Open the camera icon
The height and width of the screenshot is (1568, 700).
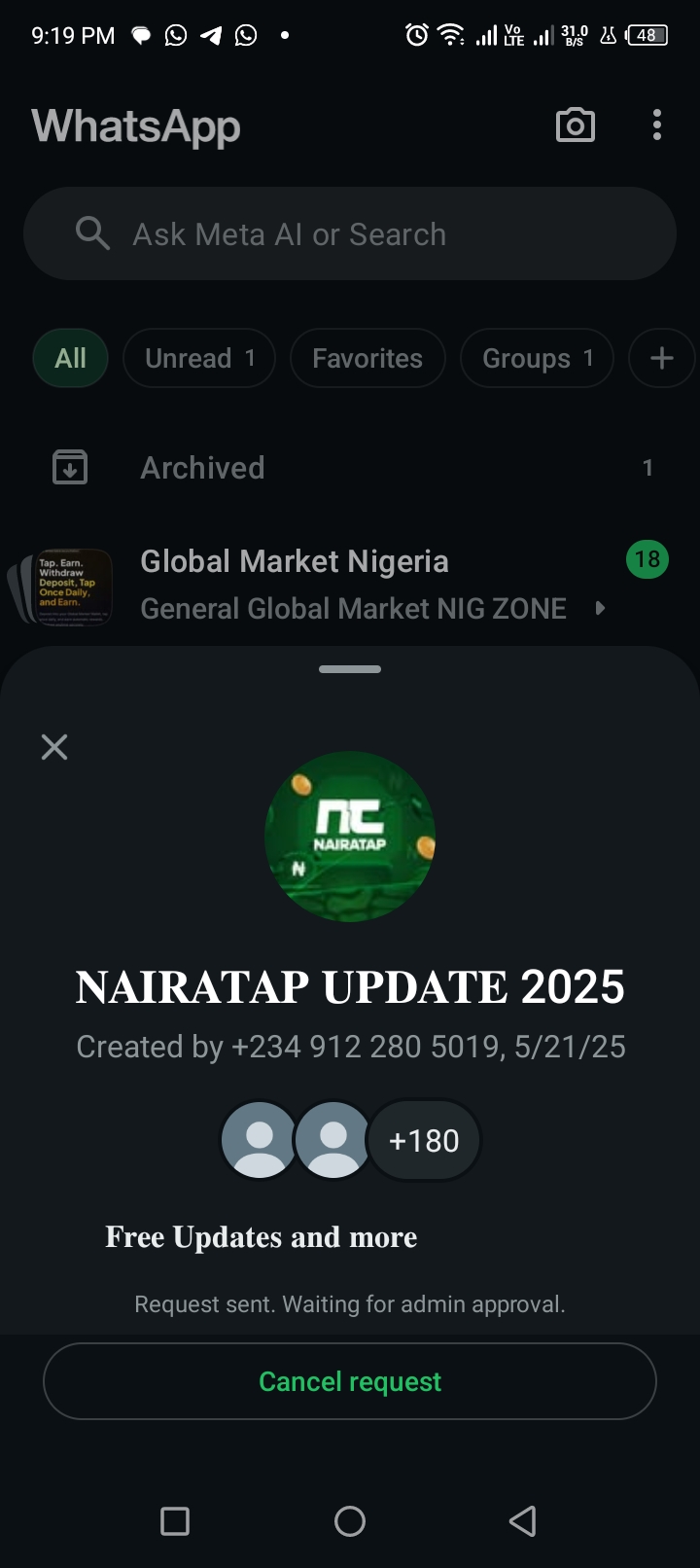coord(575,125)
